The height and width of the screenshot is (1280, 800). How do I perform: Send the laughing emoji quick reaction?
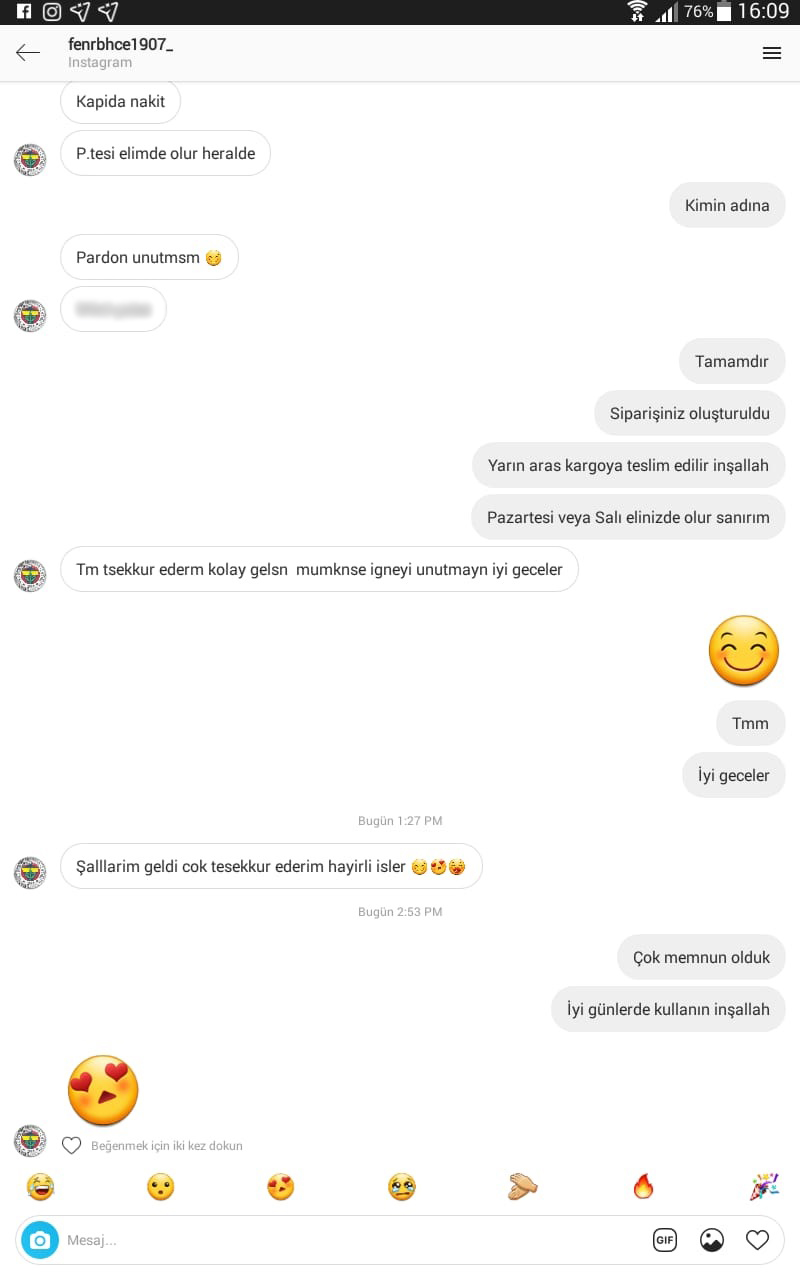click(40, 1187)
